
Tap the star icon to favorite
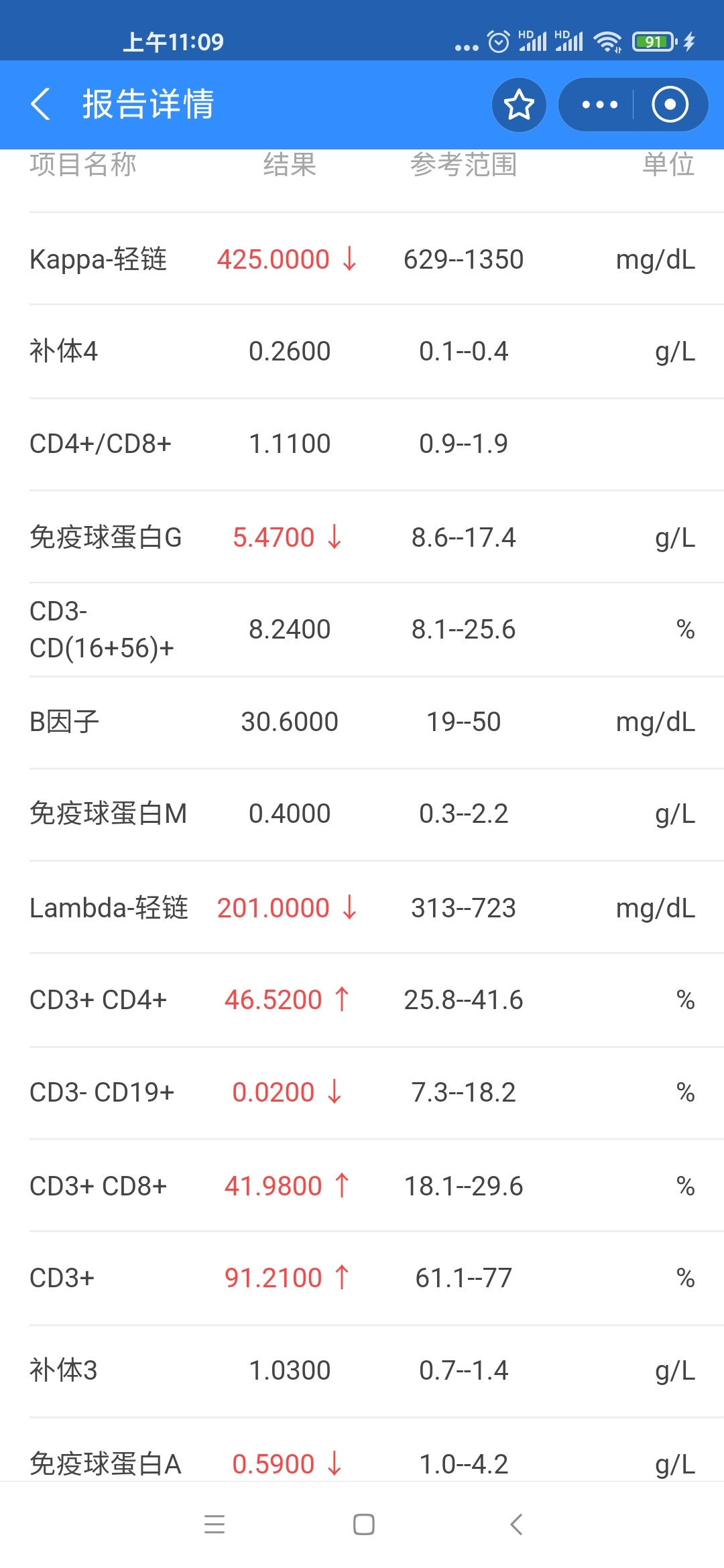[519, 105]
